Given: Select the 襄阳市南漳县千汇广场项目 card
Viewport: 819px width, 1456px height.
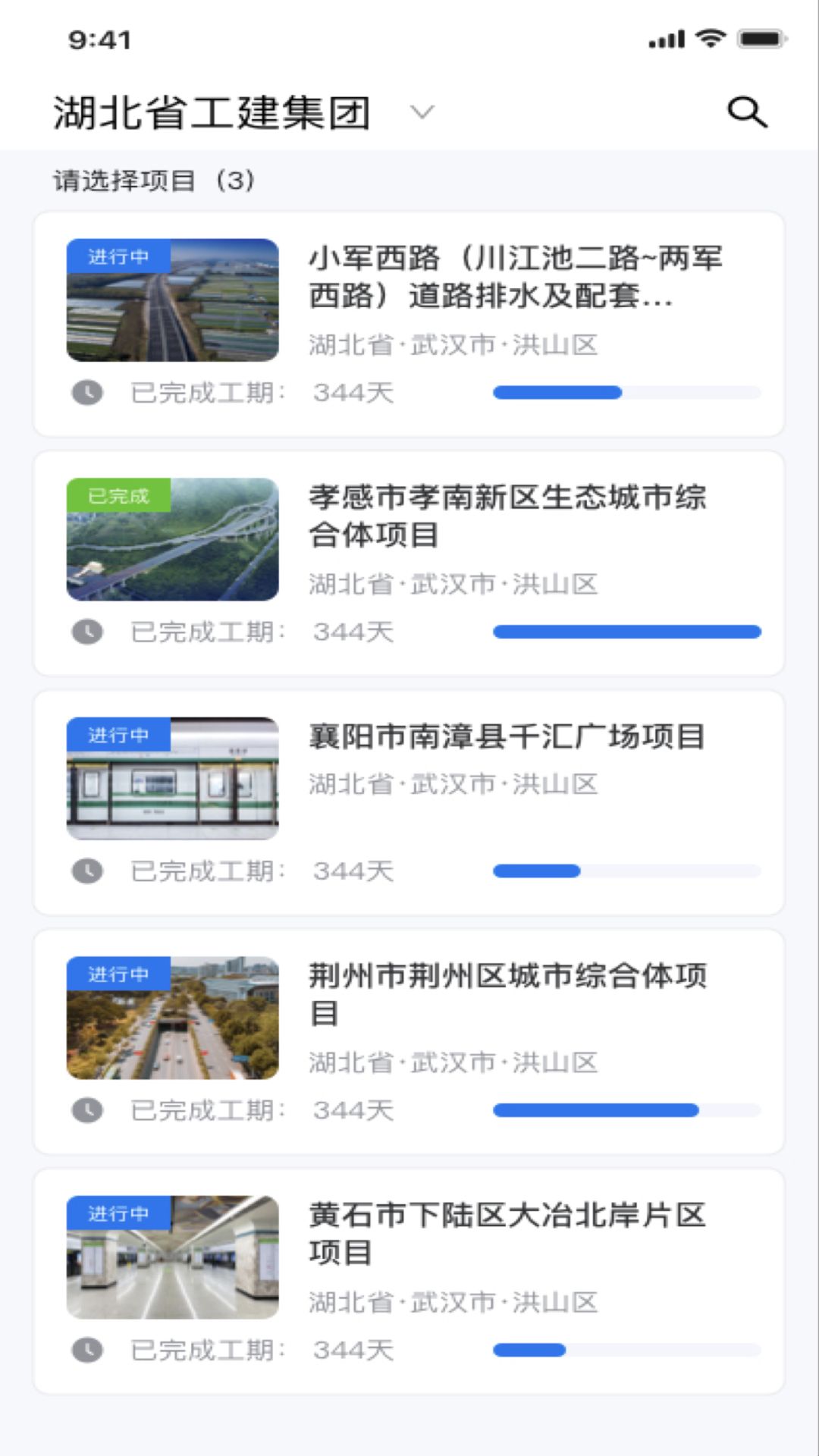Looking at the screenshot, I should point(409,802).
